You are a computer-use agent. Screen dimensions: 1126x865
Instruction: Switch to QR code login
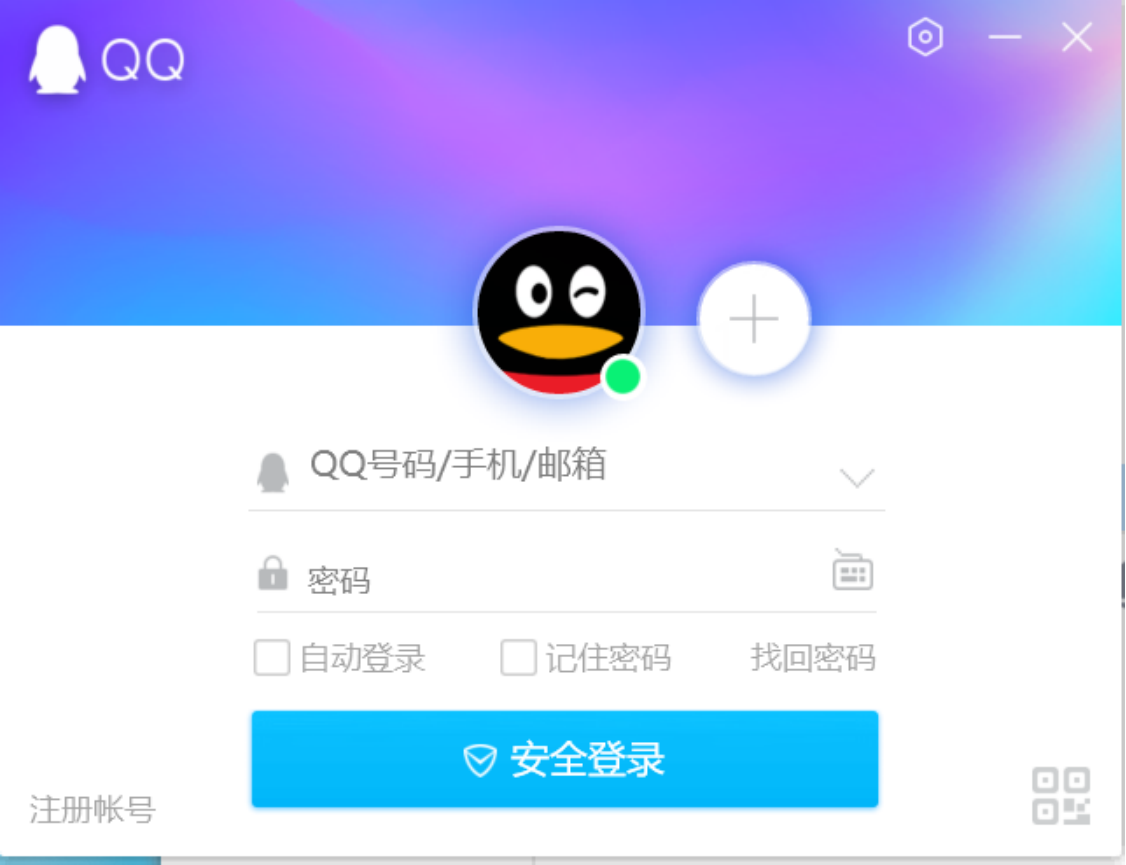[1060, 796]
